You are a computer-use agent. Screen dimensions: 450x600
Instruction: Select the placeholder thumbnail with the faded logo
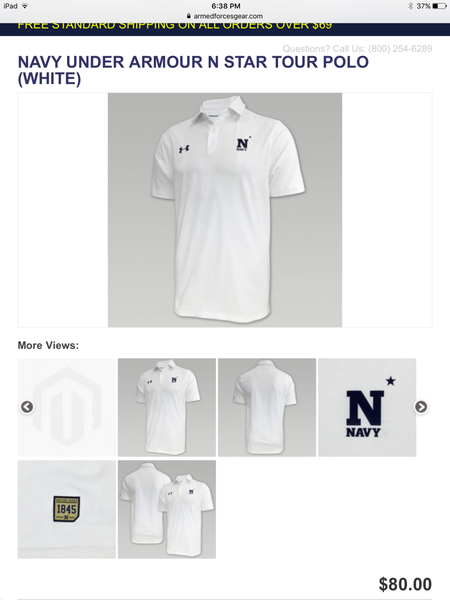pyautogui.click(x=67, y=407)
